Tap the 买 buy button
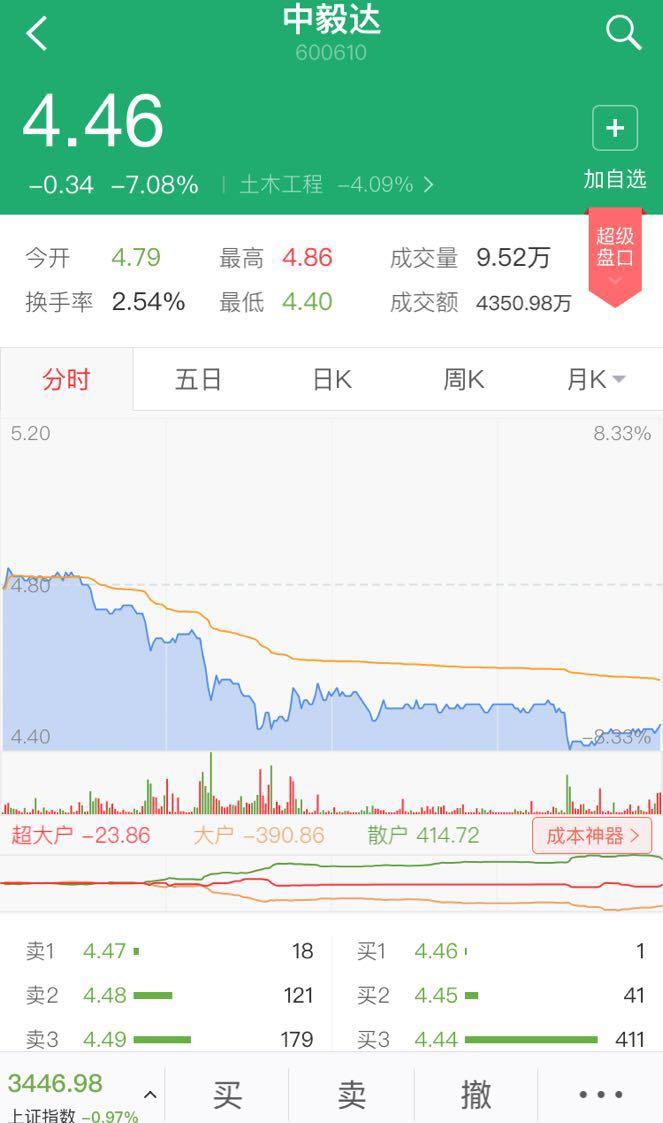 tap(227, 1095)
